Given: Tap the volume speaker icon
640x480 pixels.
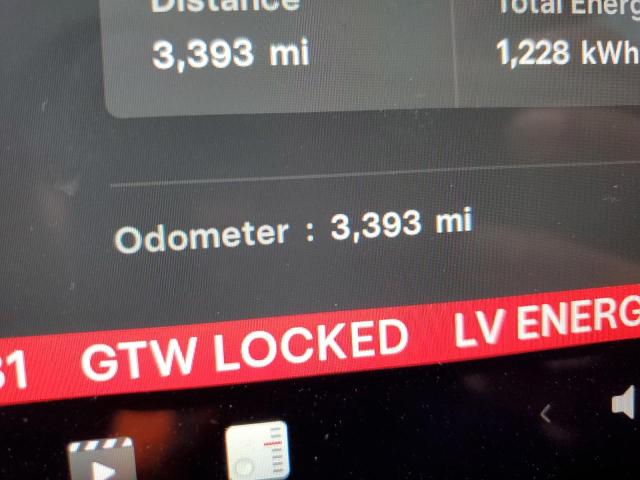Looking at the screenshot, I should click(x=624, y=404).
